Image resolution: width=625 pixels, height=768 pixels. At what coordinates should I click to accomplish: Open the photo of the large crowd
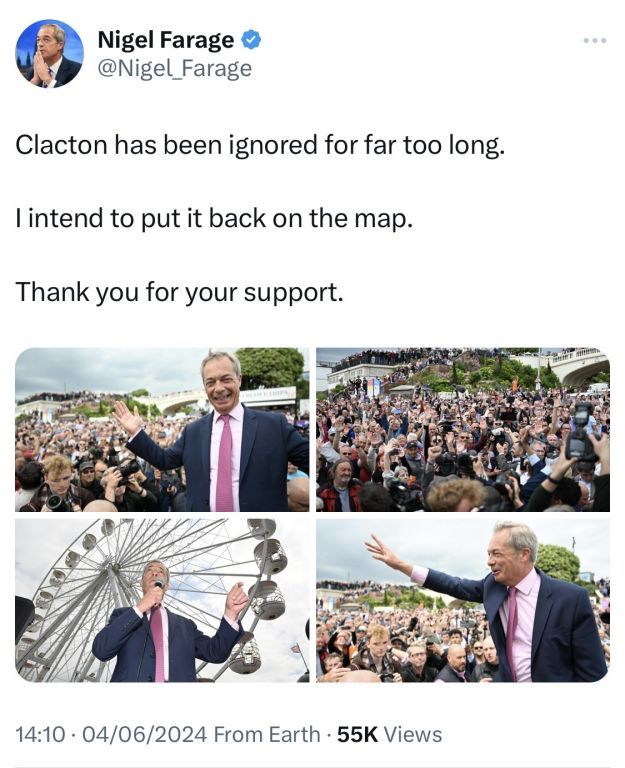pyautogui.click(x=462, y=430)
